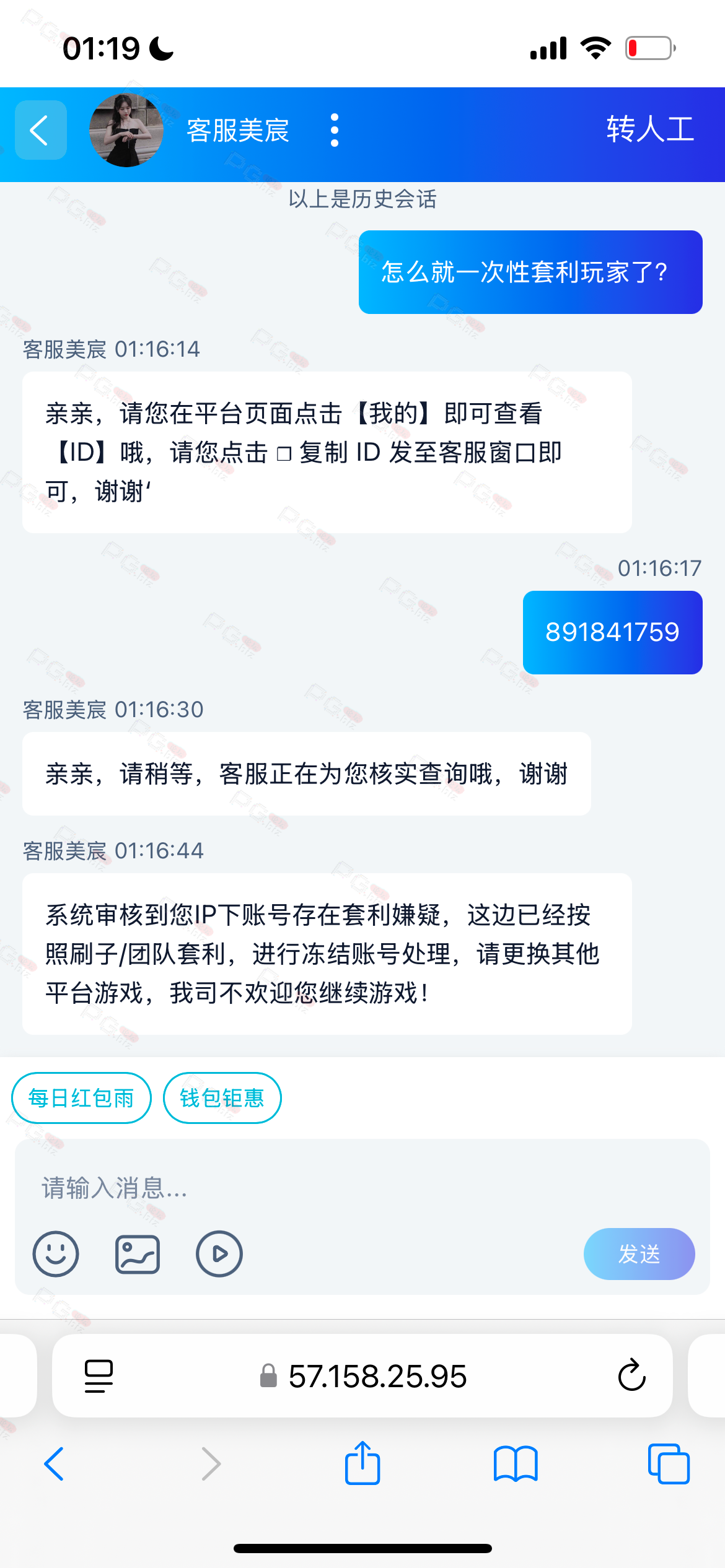Screen dimensions: 725x1568
Task: Open the agent avatar of 客服美宸
Action: click(126, 130)
